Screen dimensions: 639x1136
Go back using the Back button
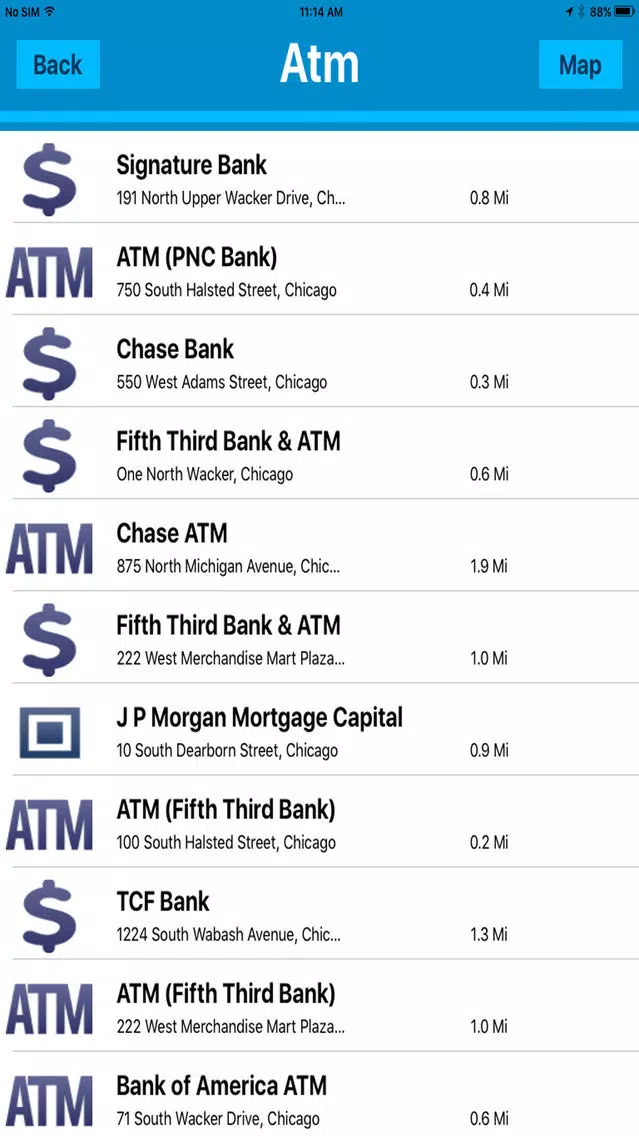pos(58,64)
